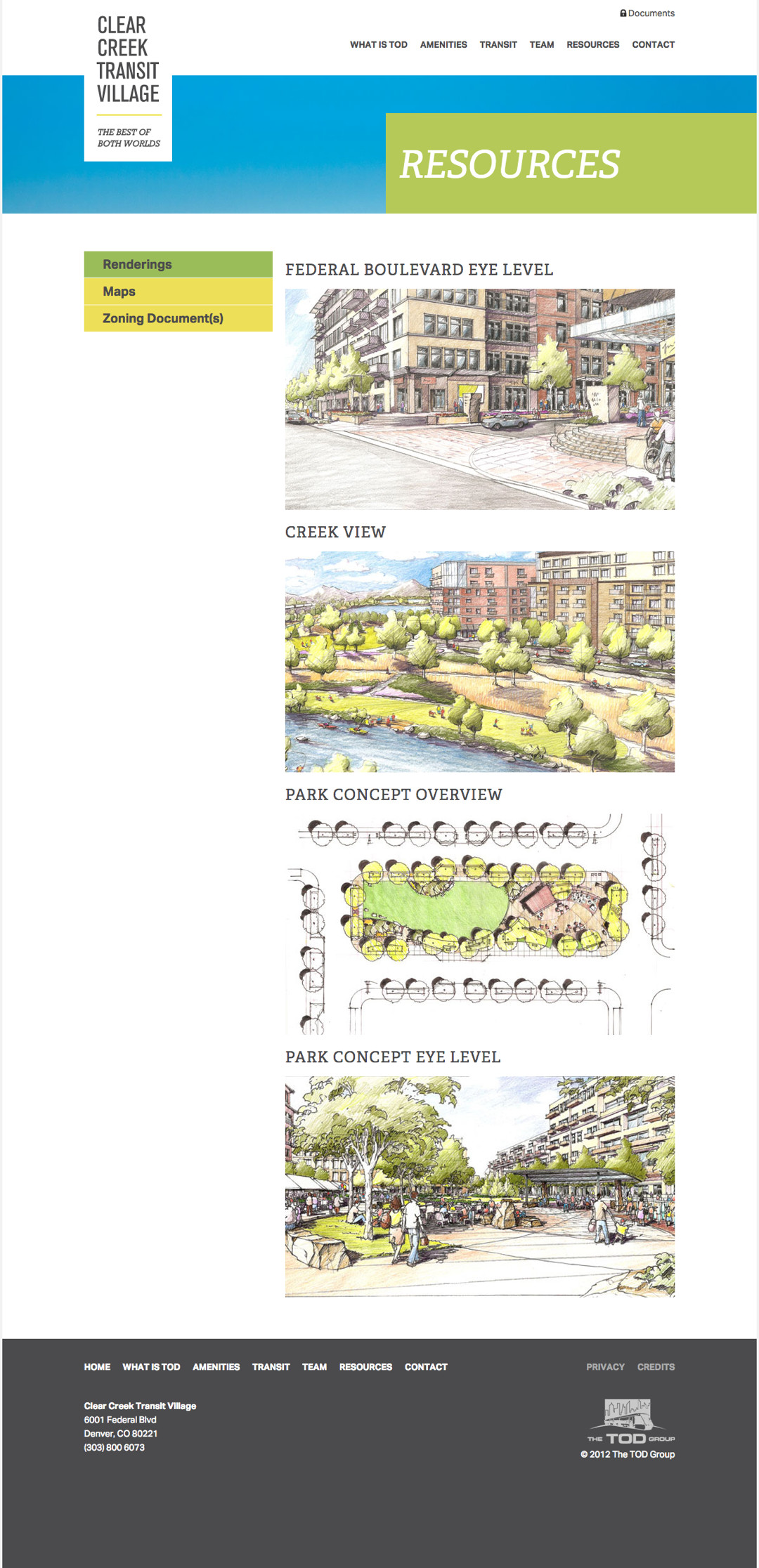Open the Documents link at top
Screen dimensions: 759x1568
(648, 13)
